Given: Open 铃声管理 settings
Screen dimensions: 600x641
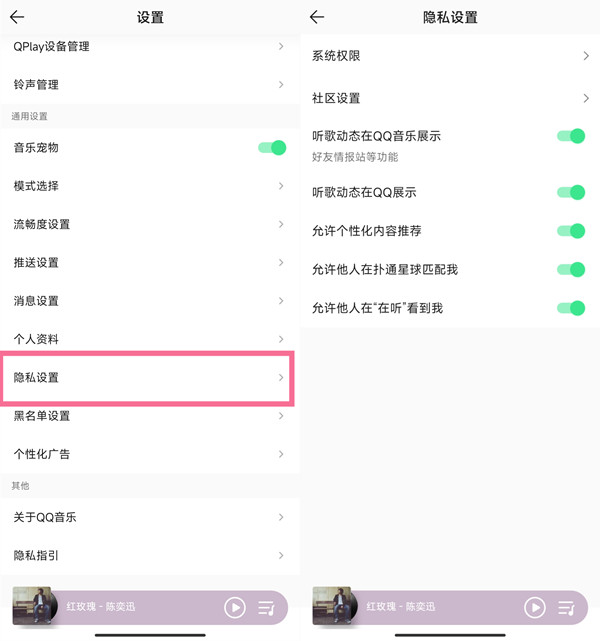Looking at the screenshot, I should pos(150,85).
